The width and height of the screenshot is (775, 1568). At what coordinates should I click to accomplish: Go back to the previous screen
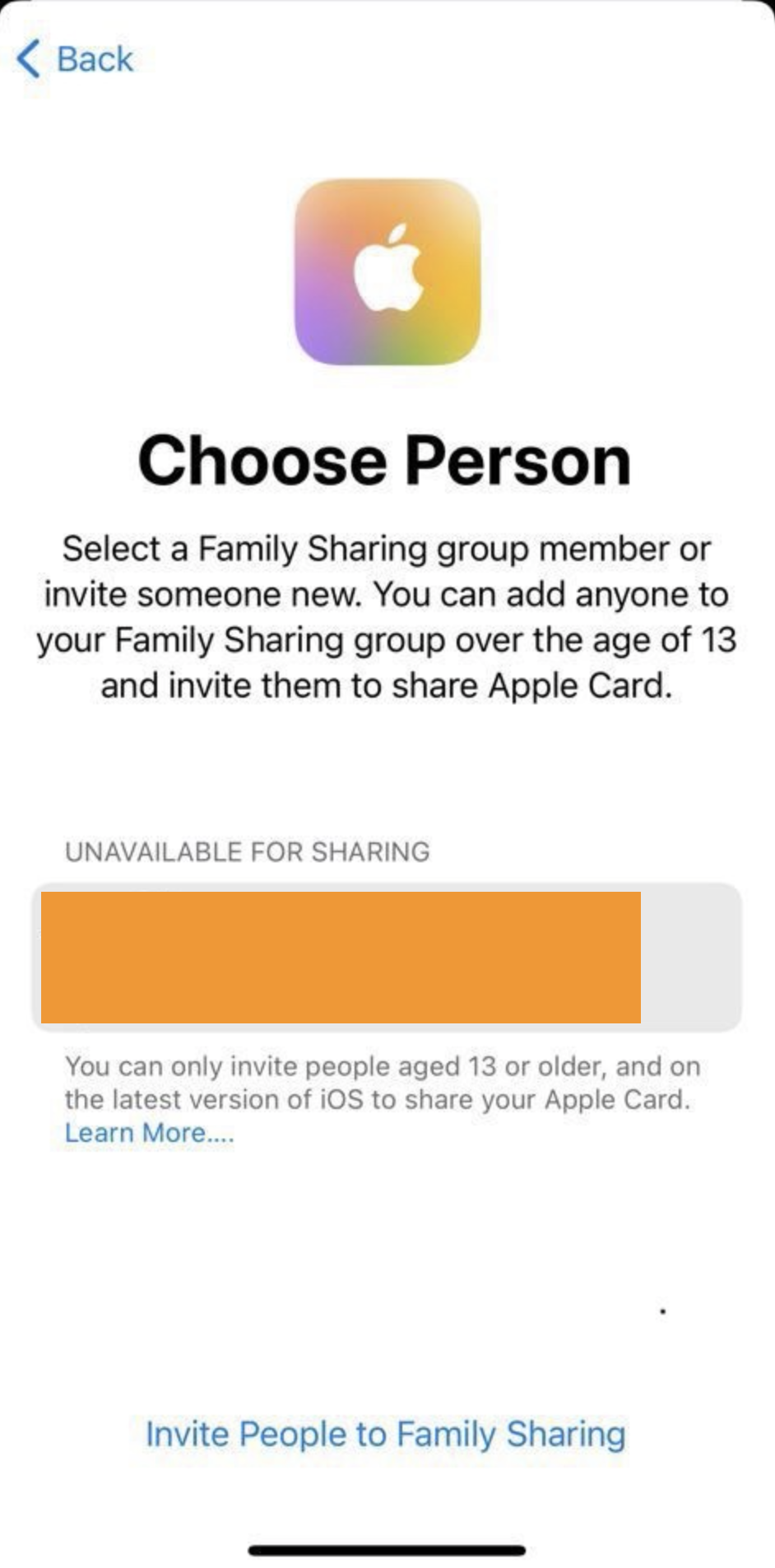click(x=75, y=59)
